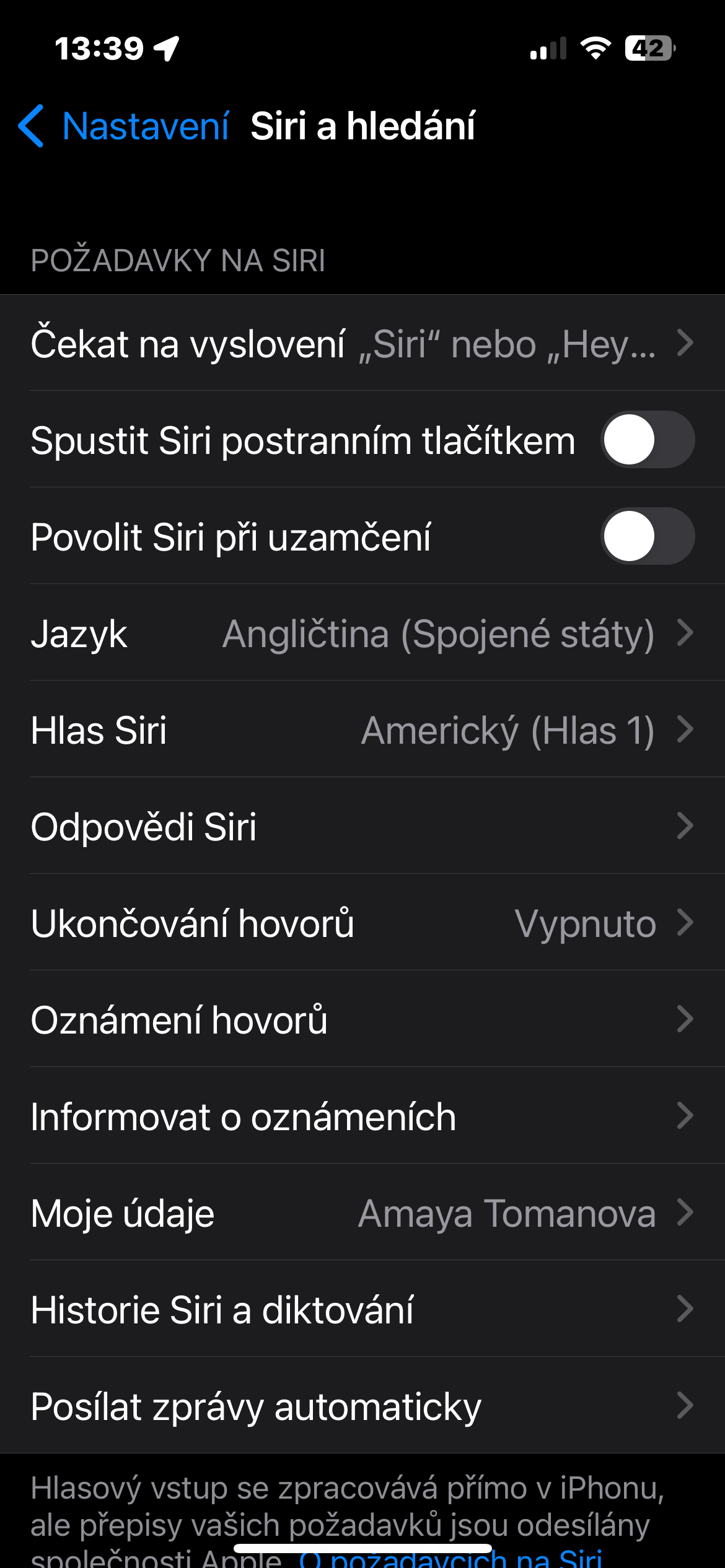Open Ukončování hovorů setting
725x1568 pixels.
coord(362,923)
